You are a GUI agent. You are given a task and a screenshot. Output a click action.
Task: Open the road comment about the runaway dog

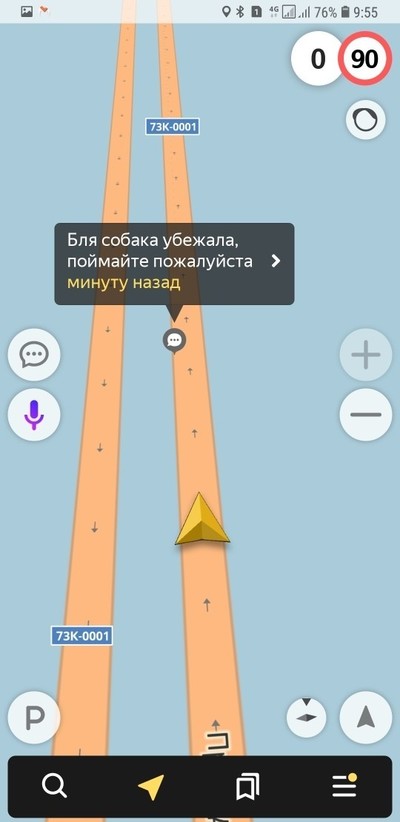pyautogui.click(x=174, y=264)
